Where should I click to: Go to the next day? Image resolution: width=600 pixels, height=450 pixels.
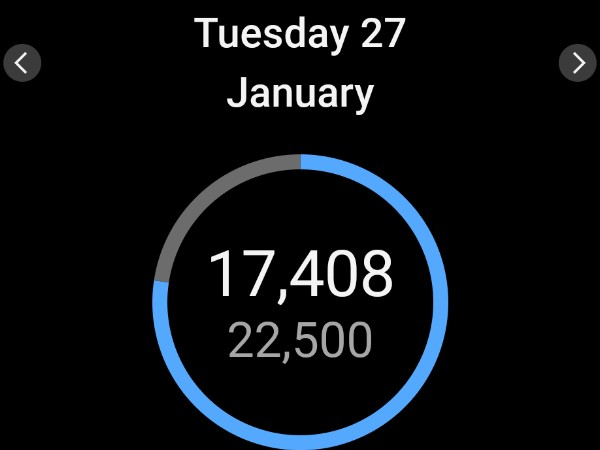click(577, 63)
